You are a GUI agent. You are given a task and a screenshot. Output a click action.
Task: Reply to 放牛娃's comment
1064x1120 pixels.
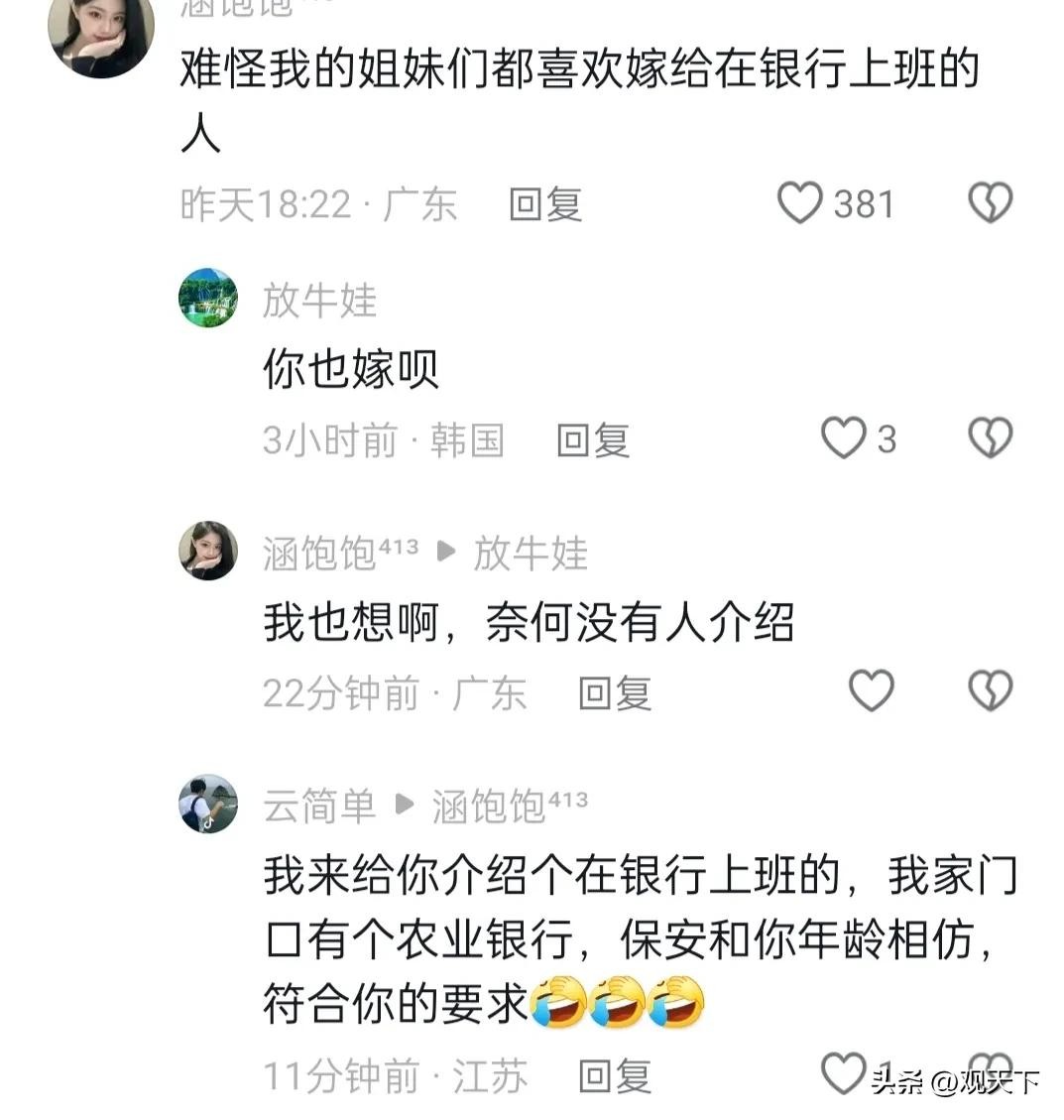(592, 439)
